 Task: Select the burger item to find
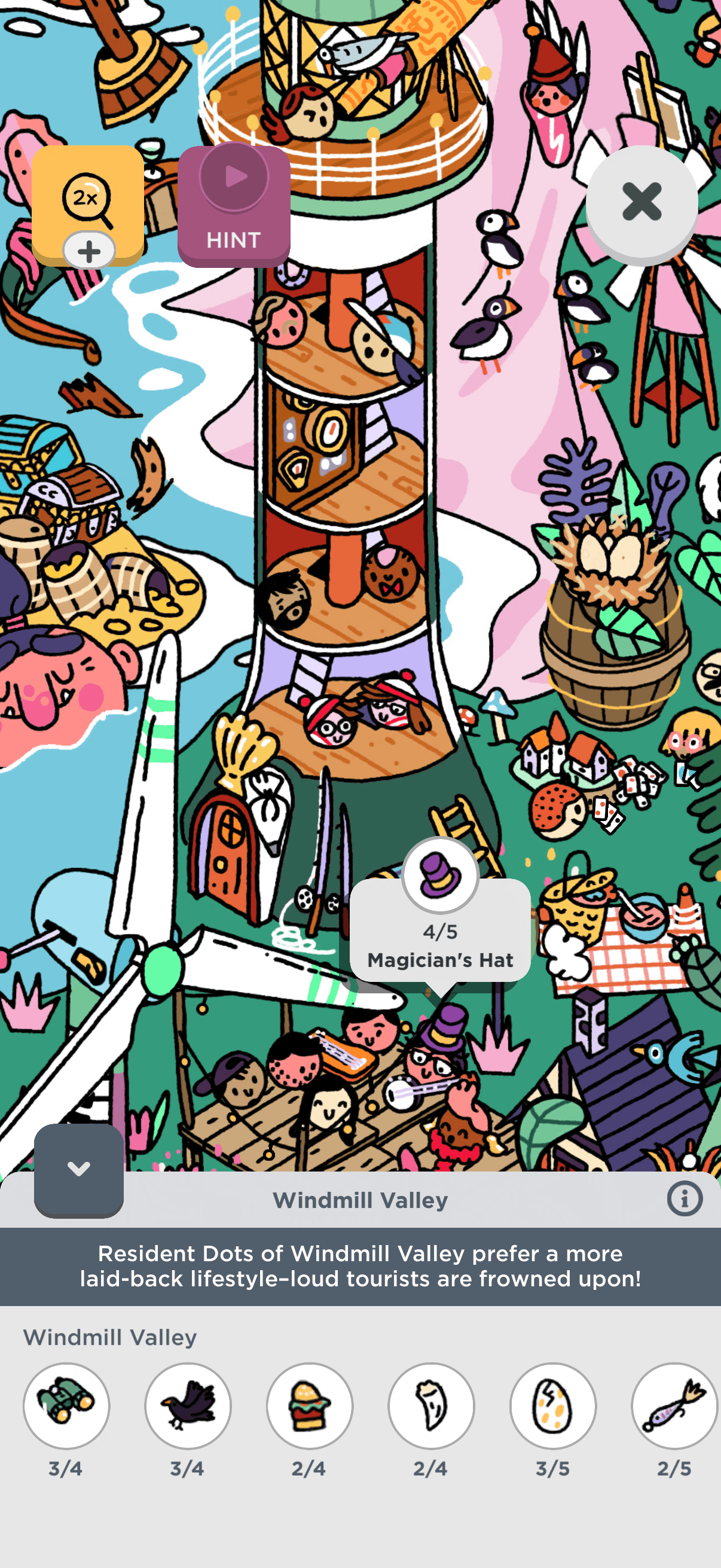pyautogui.click(x=309, y=1405)
